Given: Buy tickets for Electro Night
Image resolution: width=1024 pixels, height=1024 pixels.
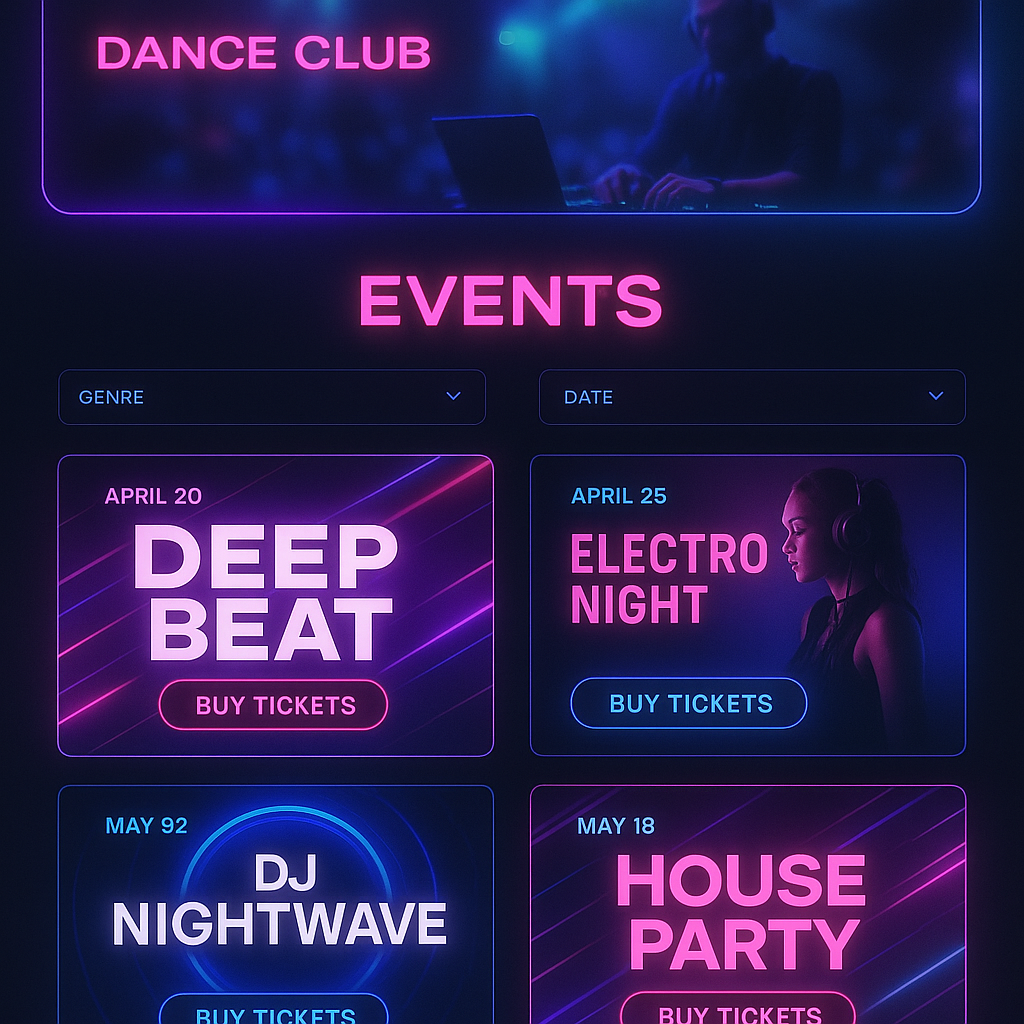Looking at the screenshot, I should [x=688, y=703].
